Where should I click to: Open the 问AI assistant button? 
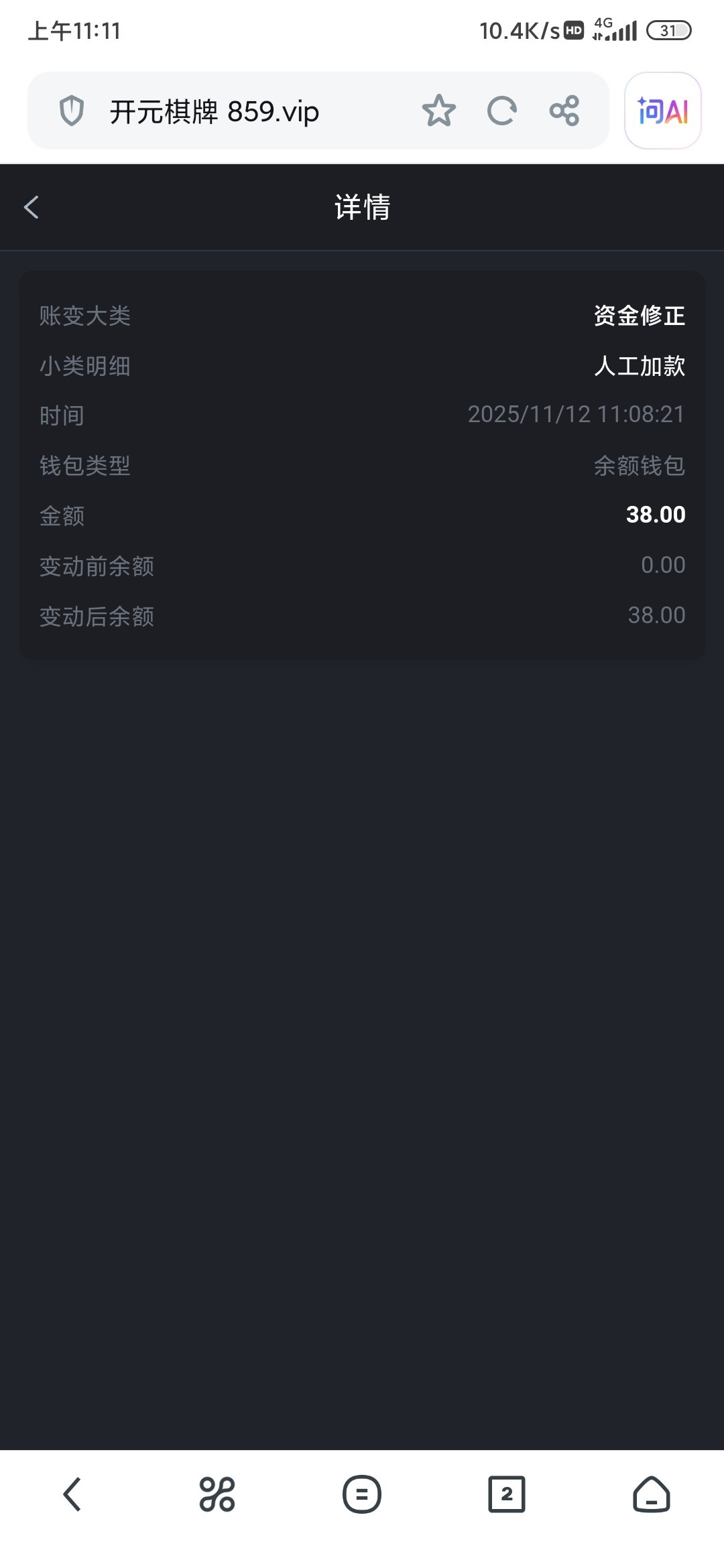(662, 111)
